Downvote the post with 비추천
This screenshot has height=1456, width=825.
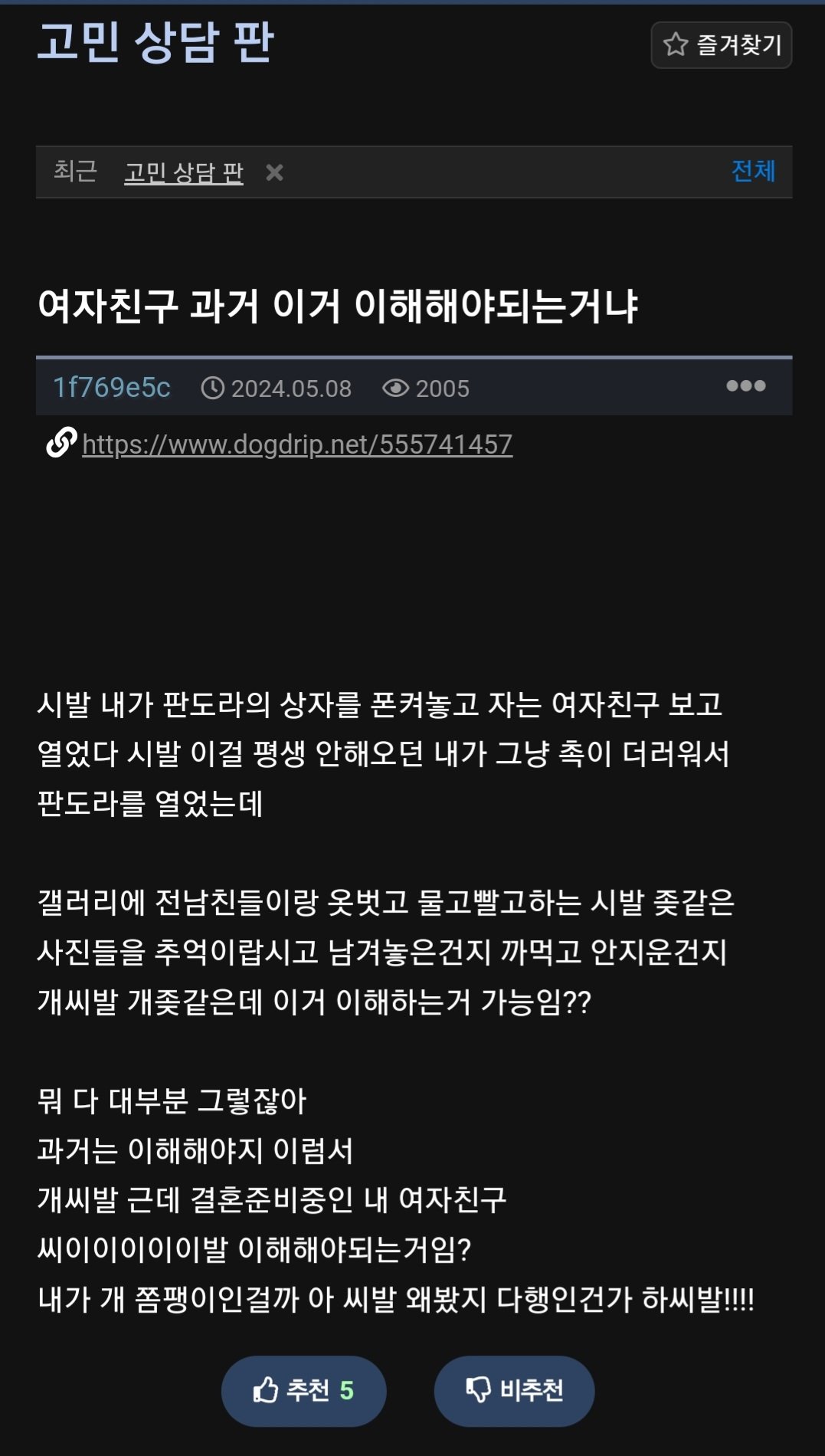click(514, 1390)
